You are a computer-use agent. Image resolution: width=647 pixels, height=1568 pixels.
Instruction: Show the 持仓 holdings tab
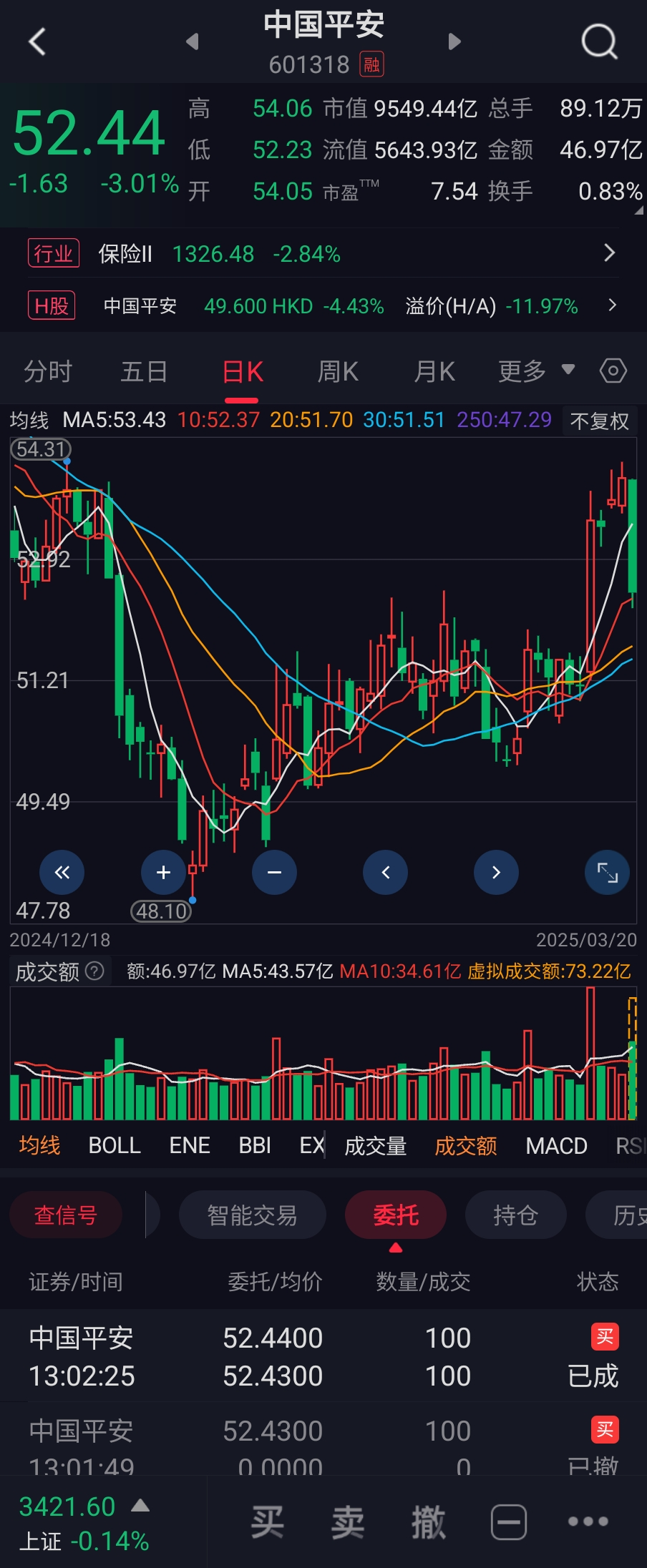pos(515,1215)
